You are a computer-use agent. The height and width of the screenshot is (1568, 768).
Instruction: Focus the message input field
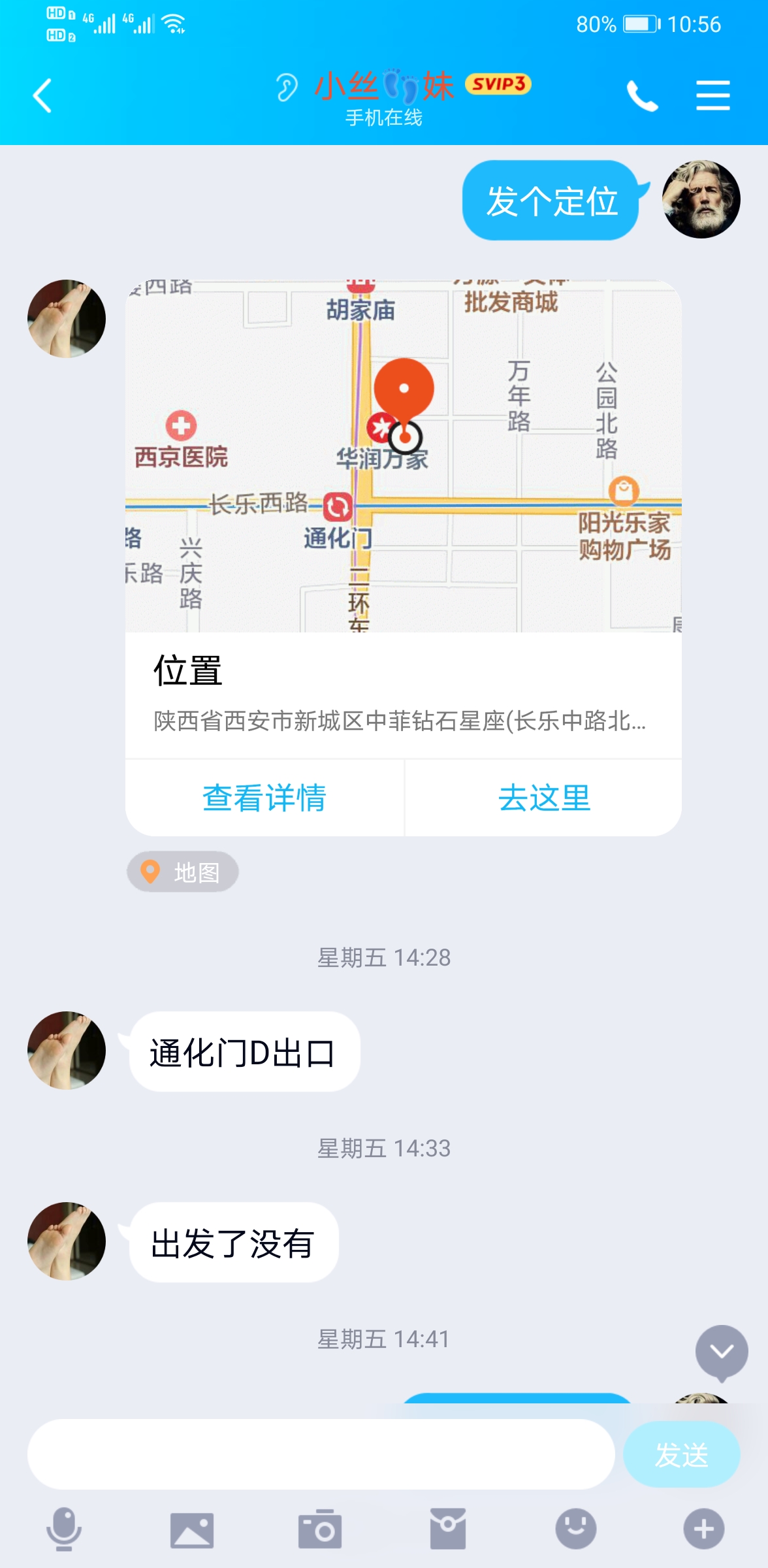(321, 1454)
